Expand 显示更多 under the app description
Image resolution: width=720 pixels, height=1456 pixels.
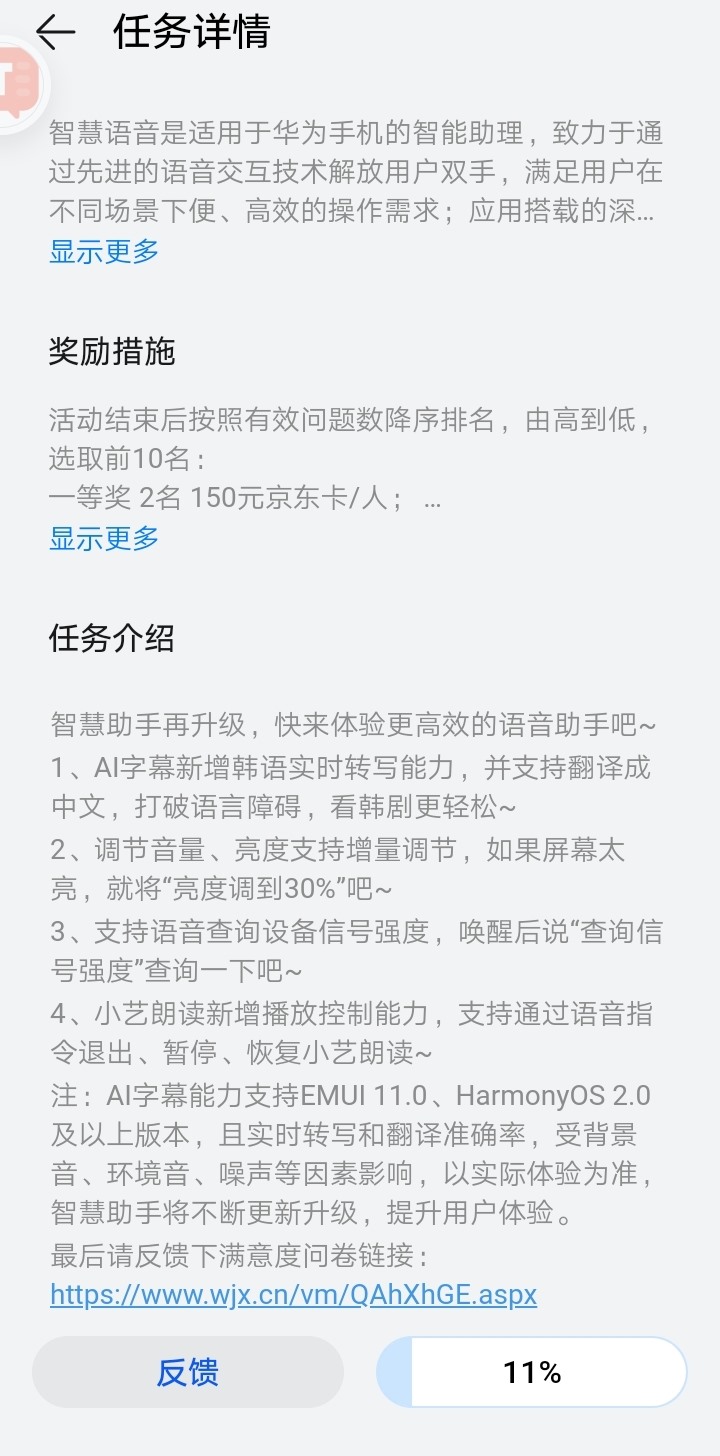point(104,251)
